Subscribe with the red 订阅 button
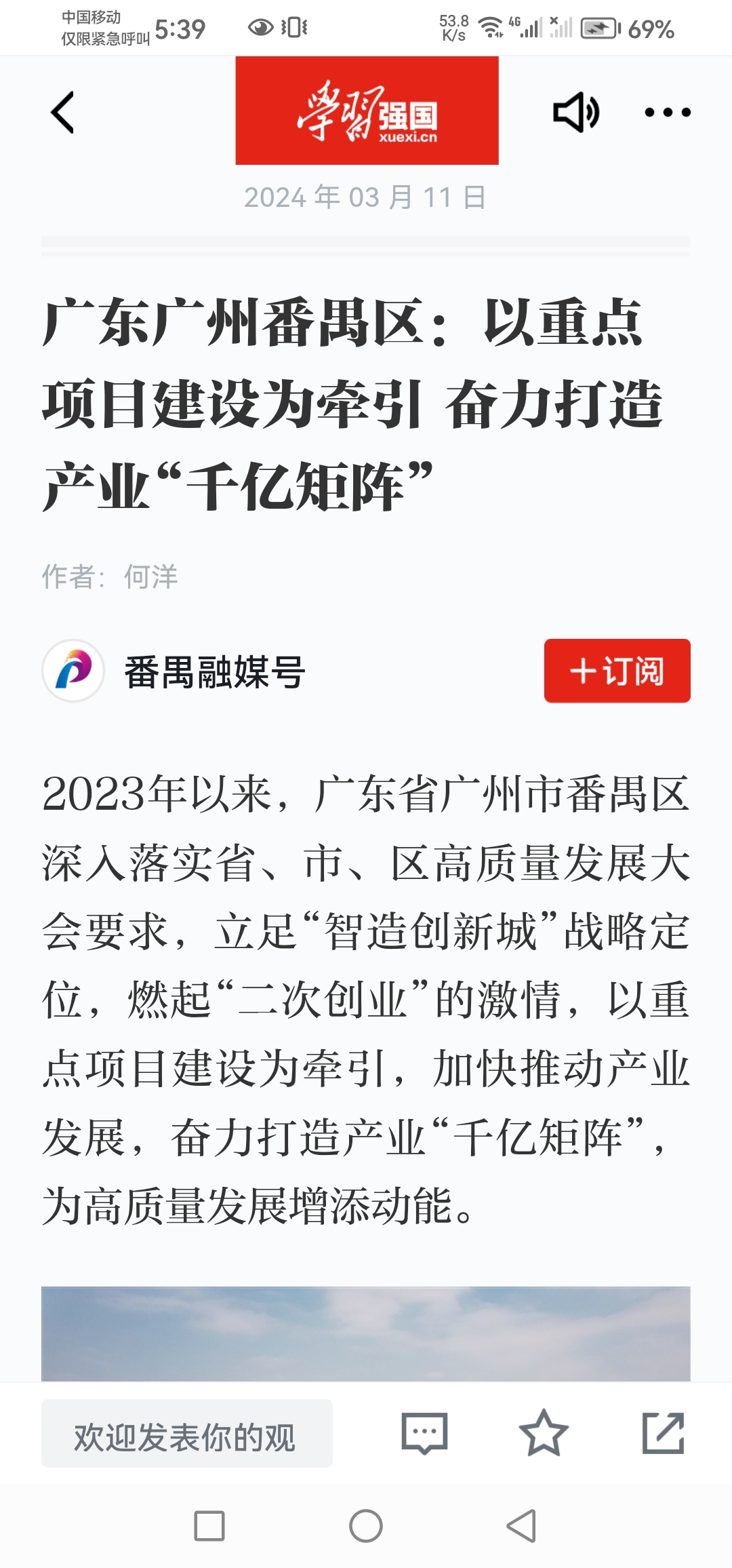732x1568 pixels. 617,671
